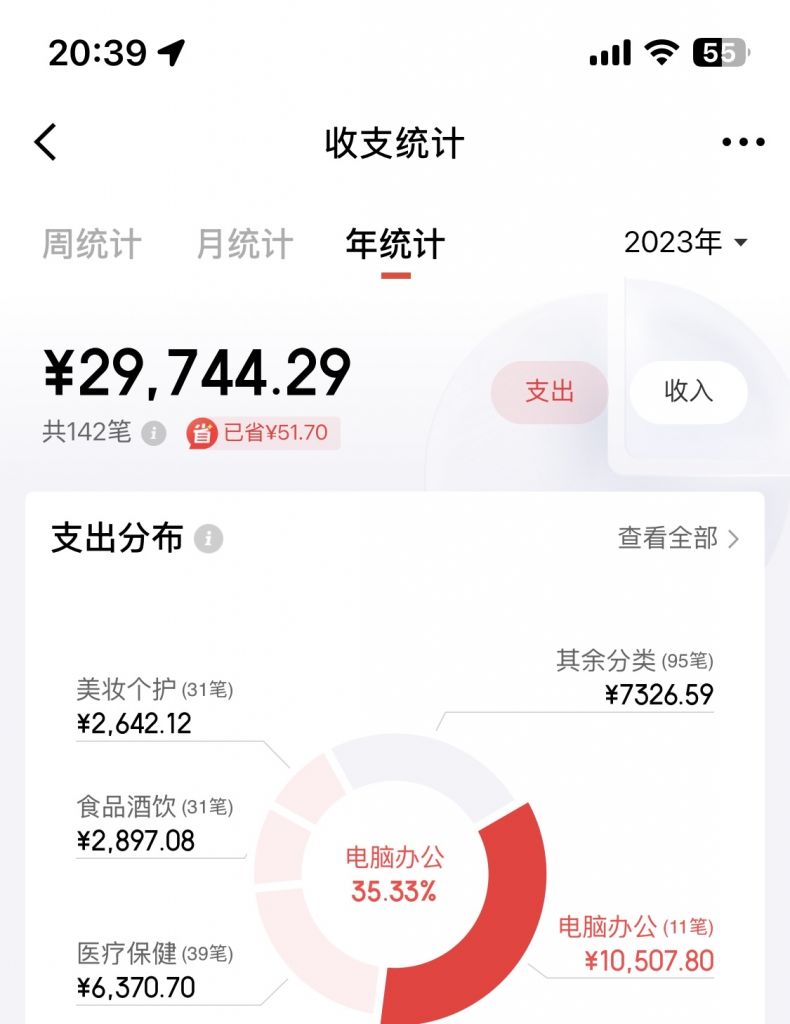
Task: Open the 2023年 year dropdown
Action: [x=686, y=242]
